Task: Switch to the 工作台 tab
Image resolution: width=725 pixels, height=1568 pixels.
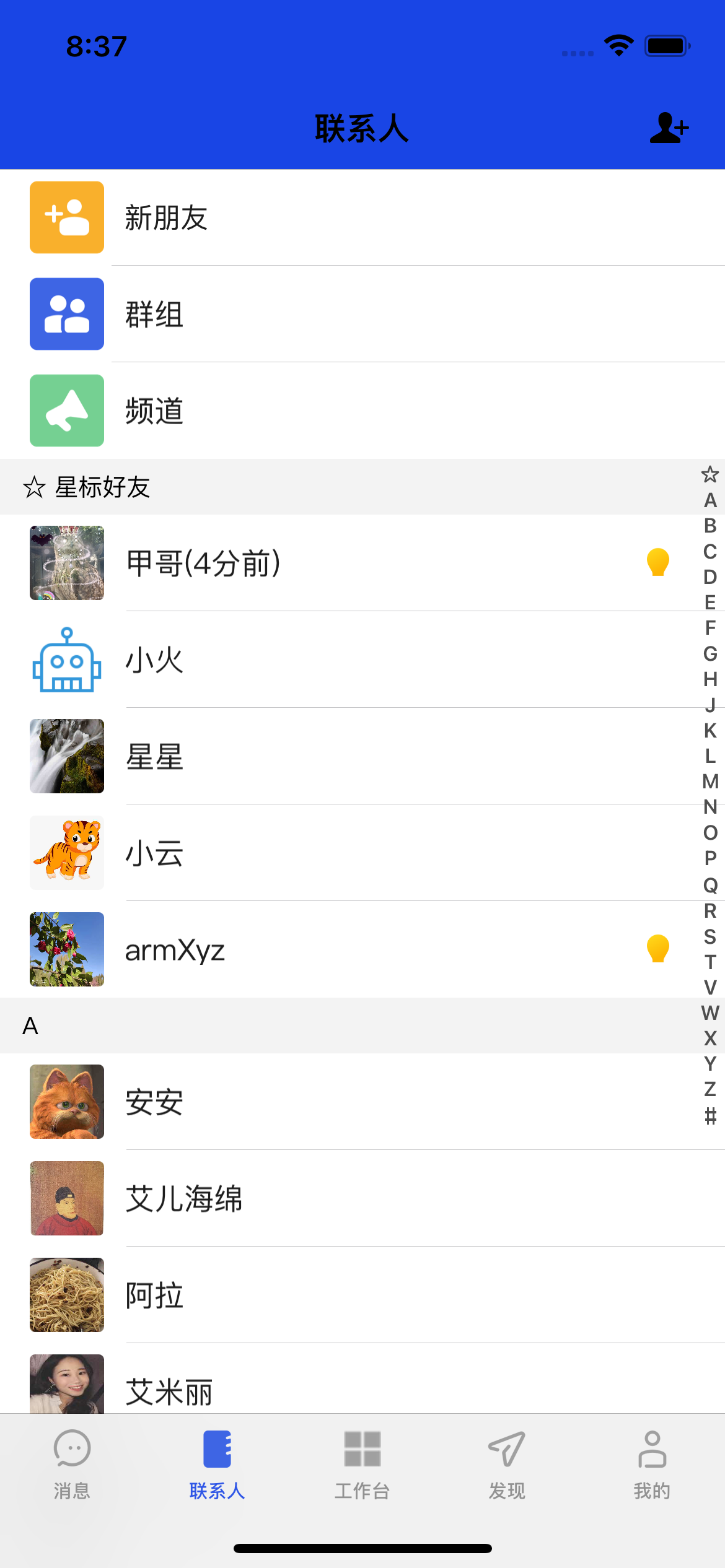Action: [362, 1464]
